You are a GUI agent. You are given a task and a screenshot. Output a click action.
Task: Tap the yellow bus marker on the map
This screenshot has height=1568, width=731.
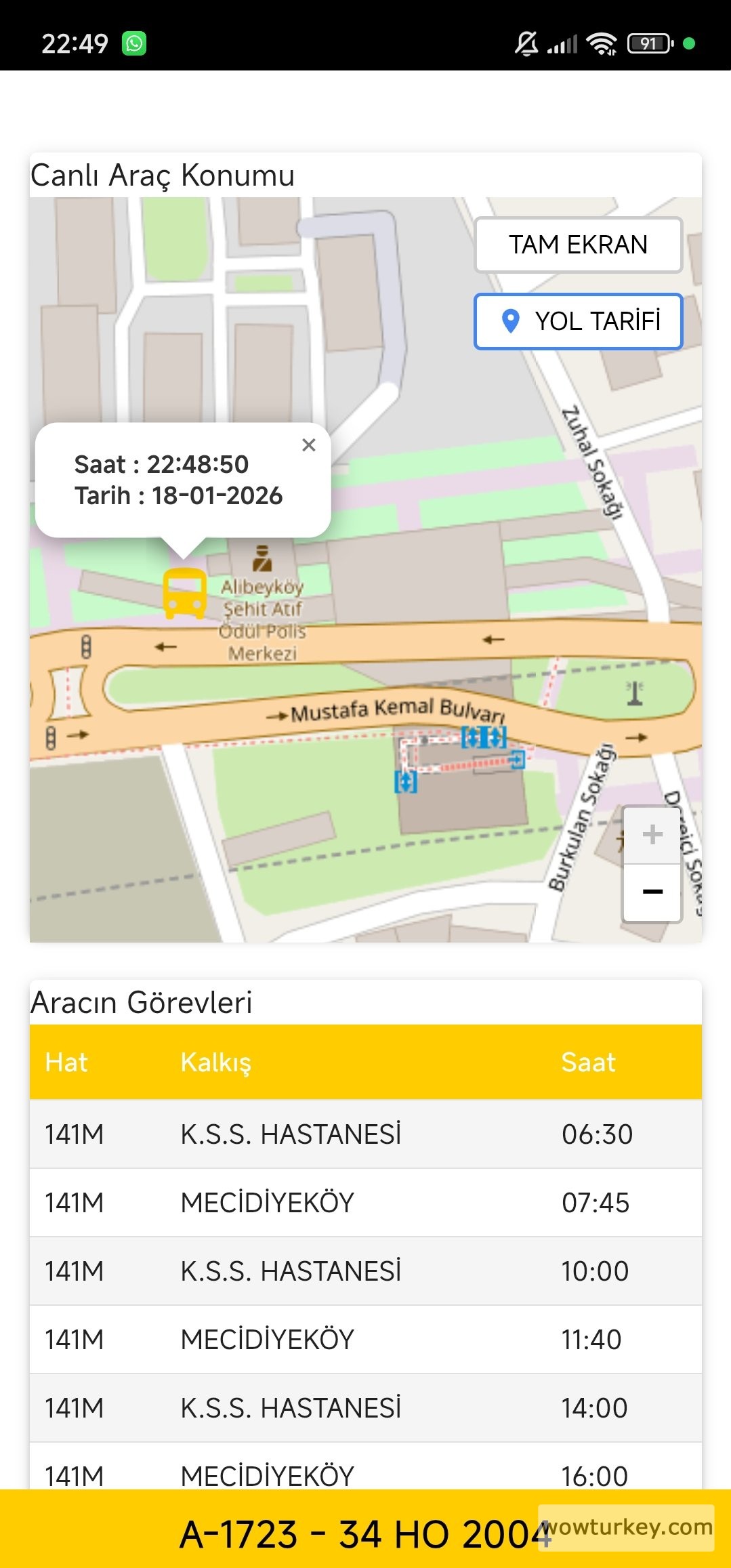pos(184,594)
